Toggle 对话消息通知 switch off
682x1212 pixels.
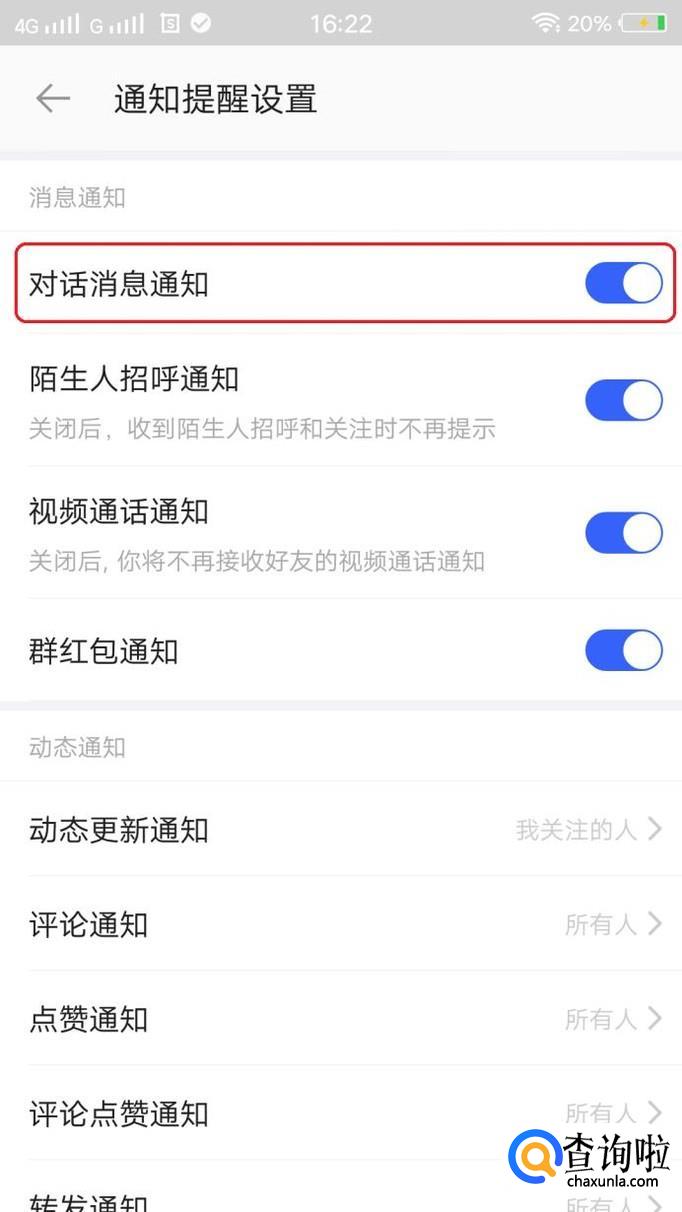point(623,284)
